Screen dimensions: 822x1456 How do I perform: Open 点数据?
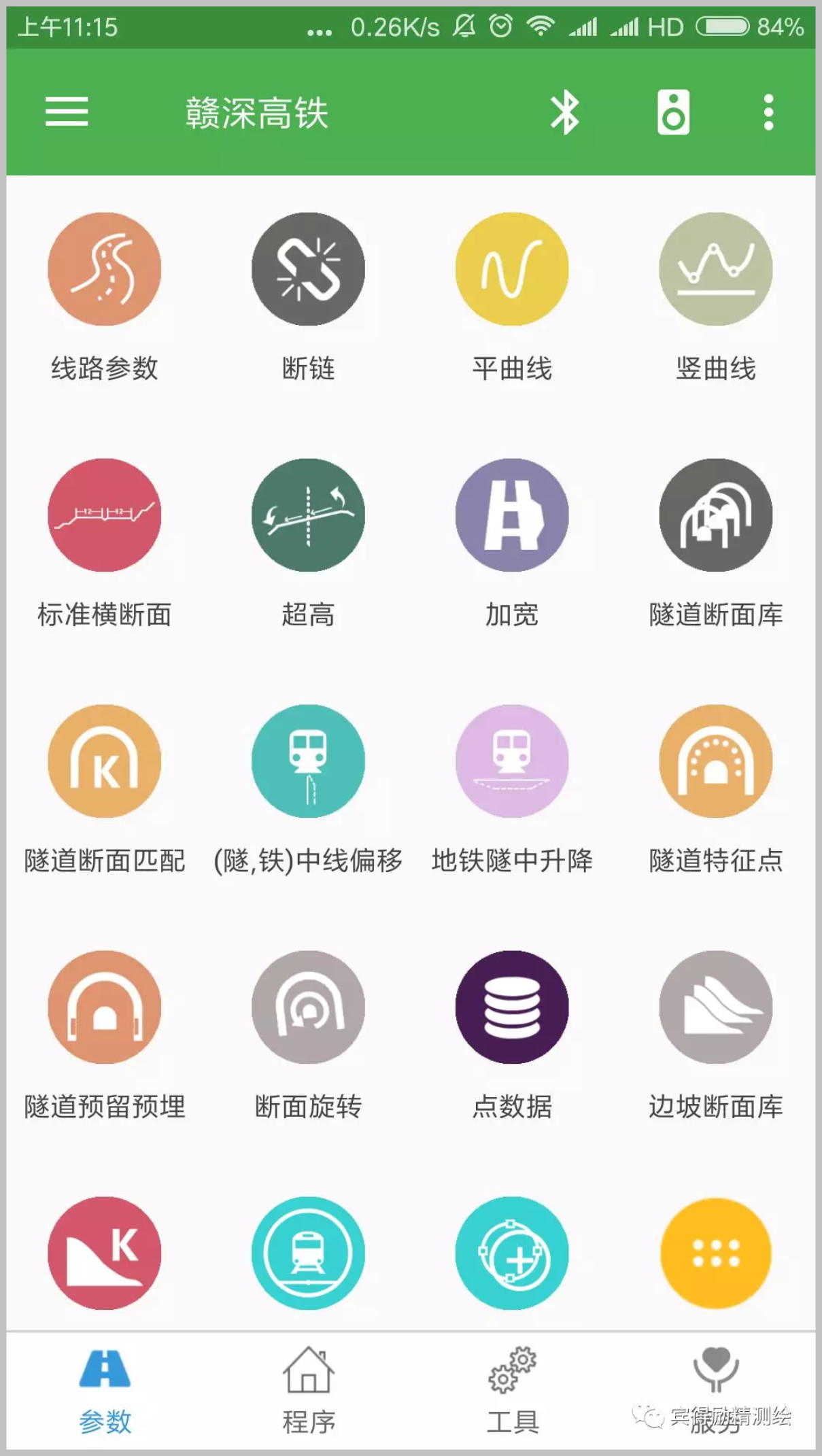[512, 1007]
